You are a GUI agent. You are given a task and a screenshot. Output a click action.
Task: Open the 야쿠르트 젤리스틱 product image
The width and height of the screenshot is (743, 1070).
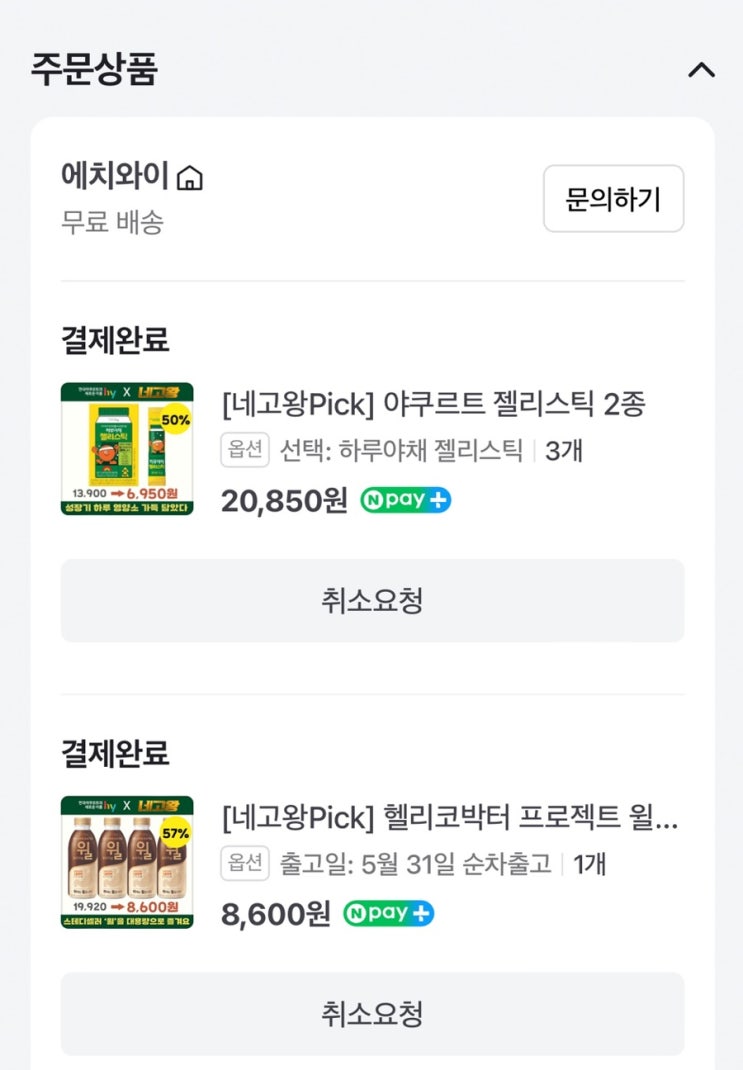tap(127, 449)
